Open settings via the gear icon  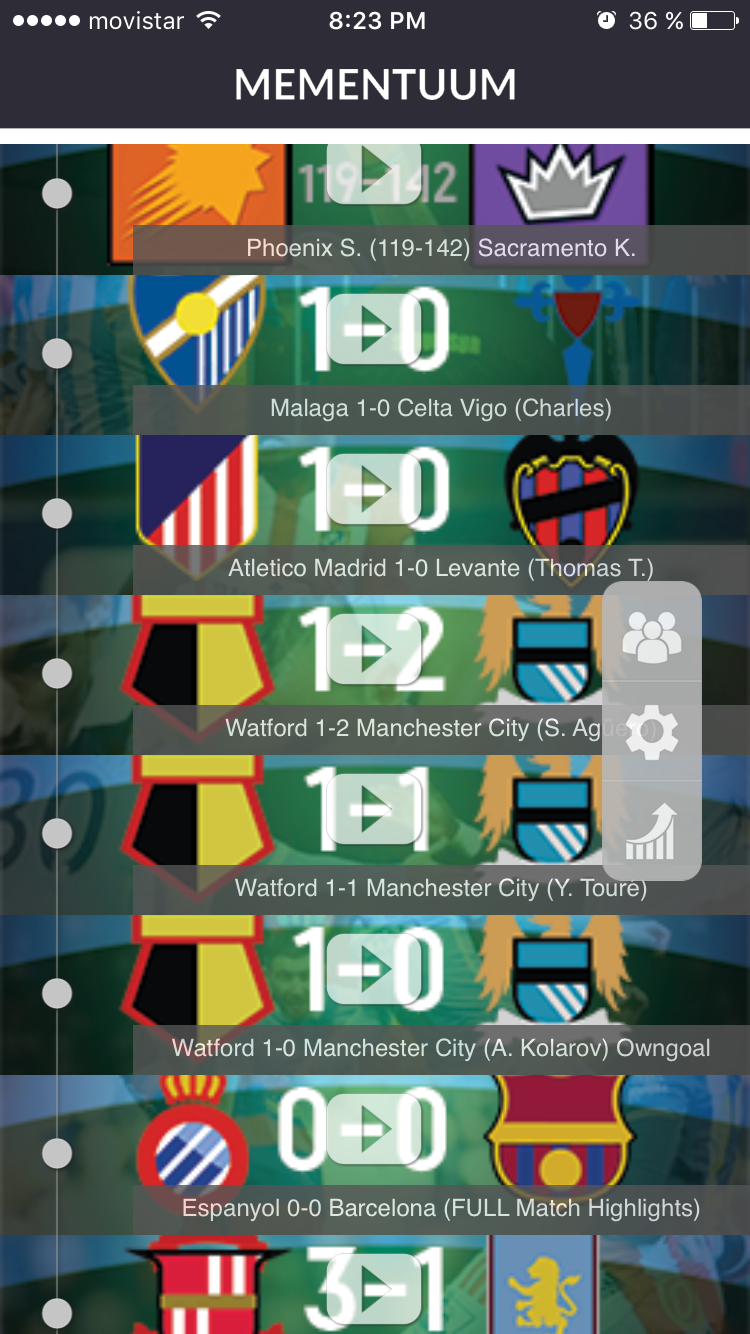pyautogui.click(x=651, y=732)
